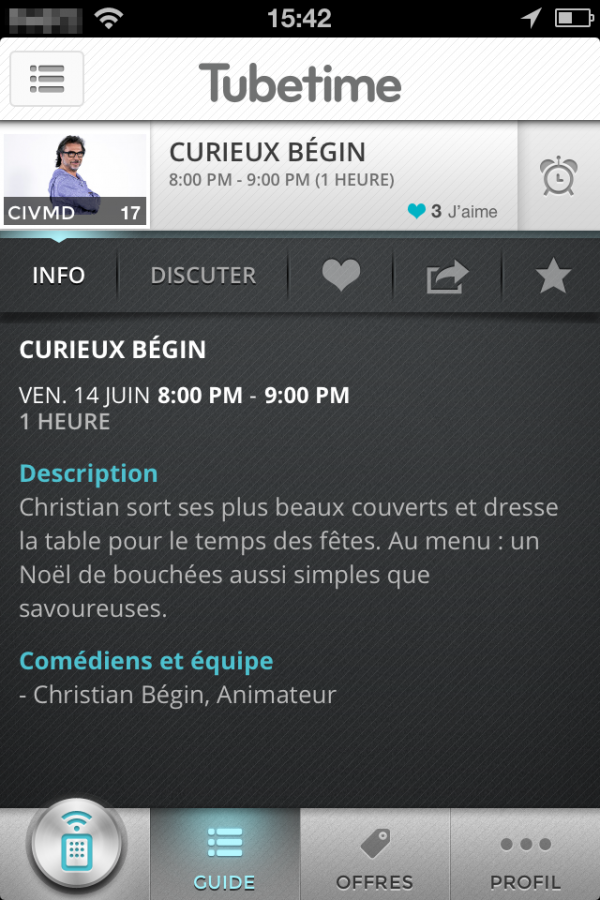
Task: Share this show
Action: coord(447,276)
